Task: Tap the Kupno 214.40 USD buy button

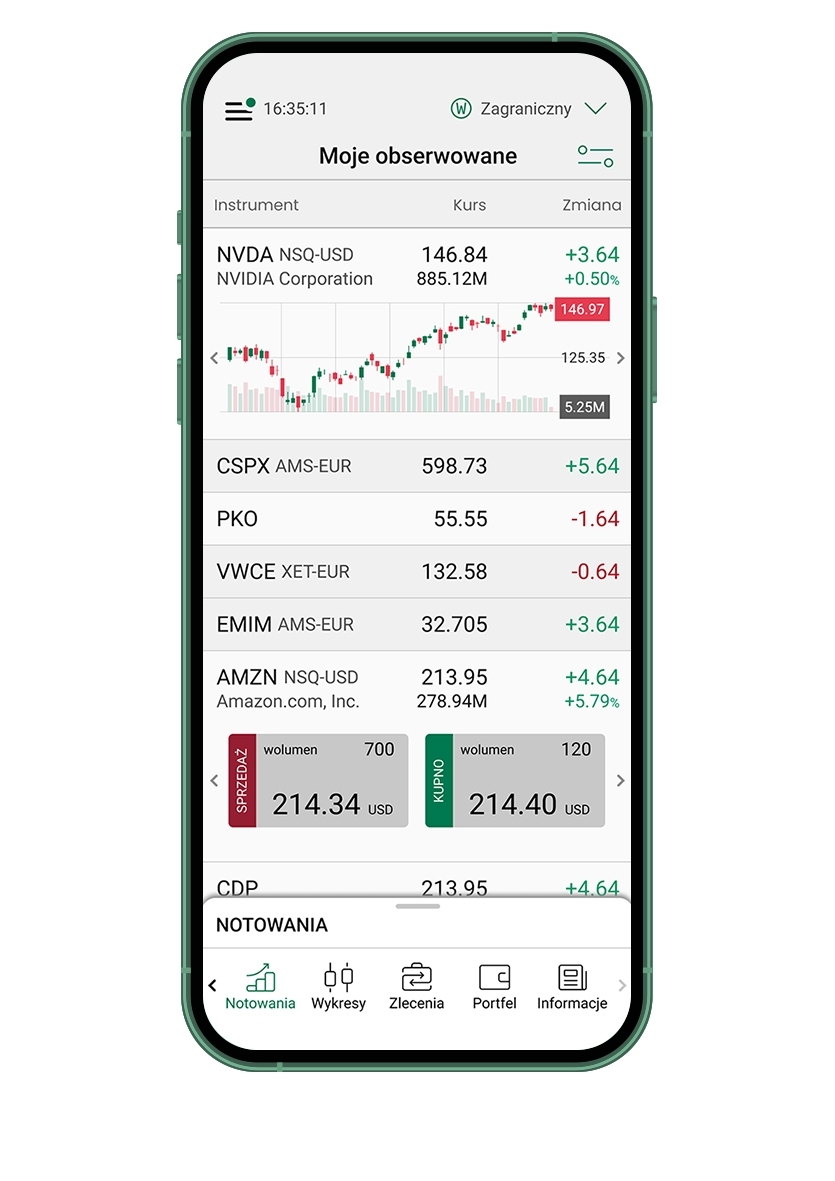Action: (515, 781)
